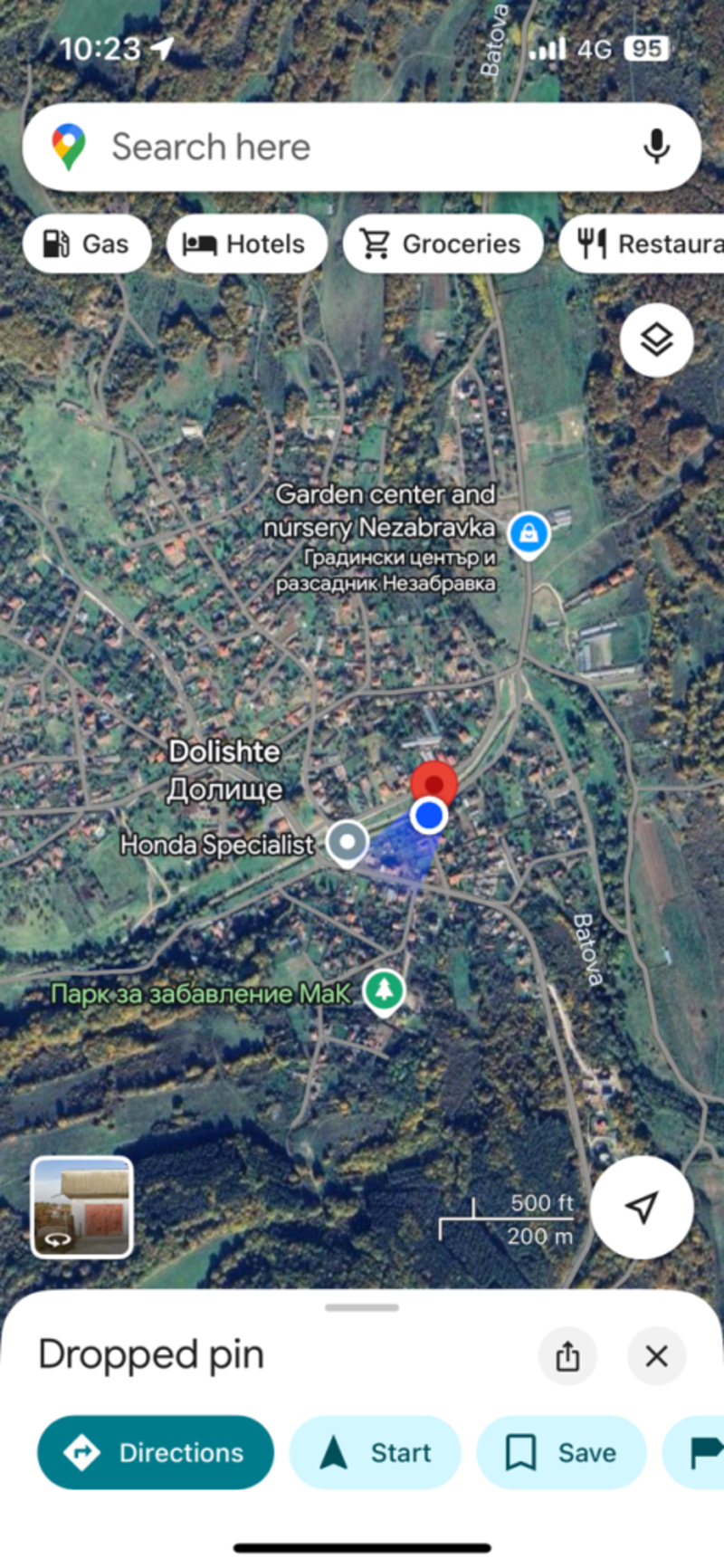Start navigation to the pin
The width and height of the screenshot is (724, 1568).
[375, 1452]
